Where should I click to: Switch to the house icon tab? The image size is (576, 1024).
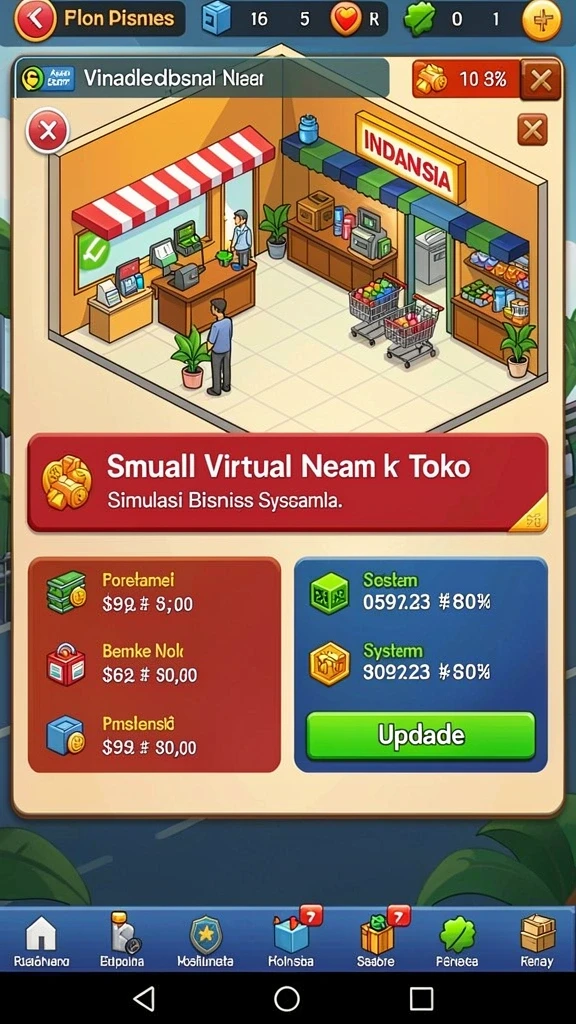41,940
